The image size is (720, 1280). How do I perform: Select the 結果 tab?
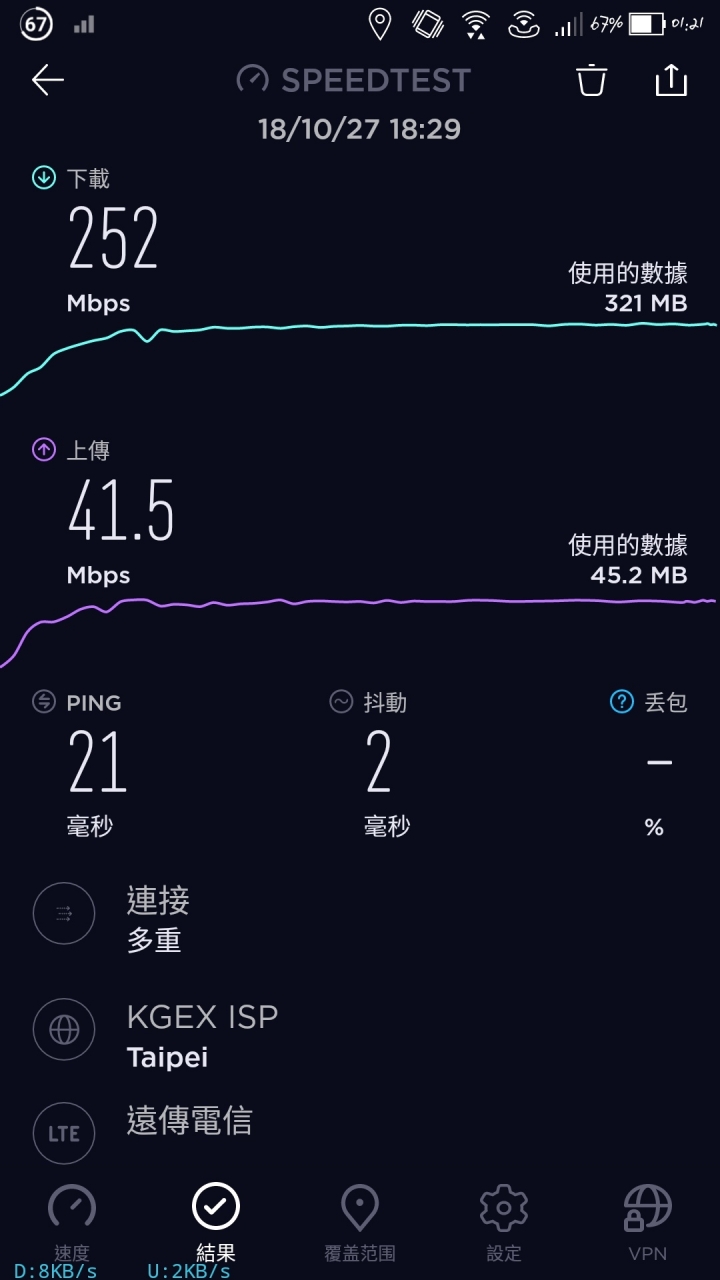[x=216, y=1220]
